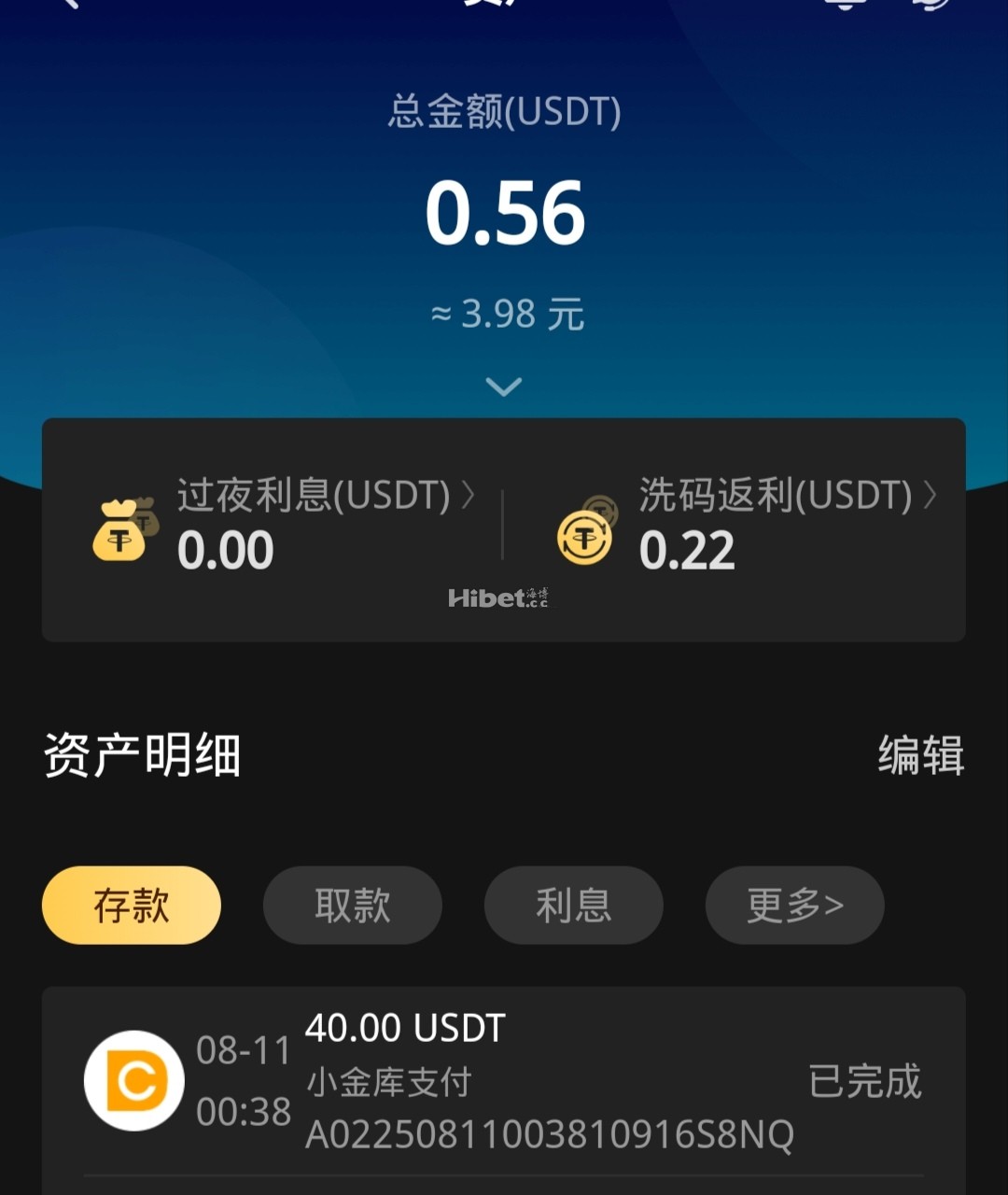
Task: Click the 编辑 link beside 资产明细
Action: pos(920,757)
